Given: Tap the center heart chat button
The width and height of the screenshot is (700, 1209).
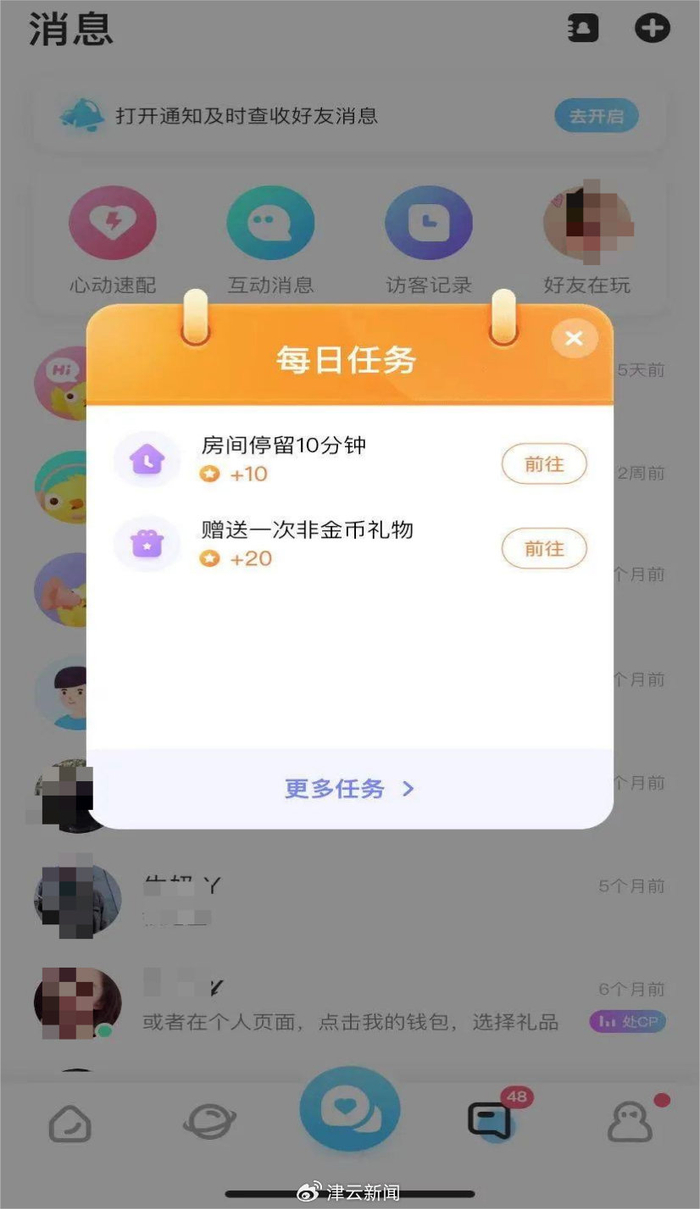Looking at the screenshot, I should (350, 1109).
